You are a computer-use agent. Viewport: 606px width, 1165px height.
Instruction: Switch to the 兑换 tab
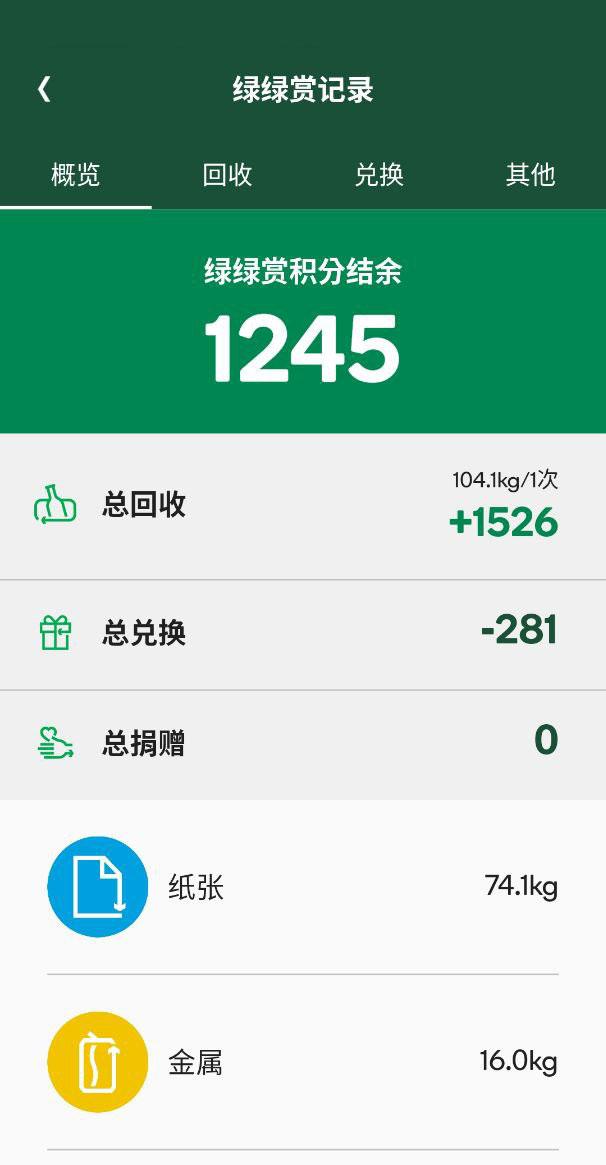379,175
